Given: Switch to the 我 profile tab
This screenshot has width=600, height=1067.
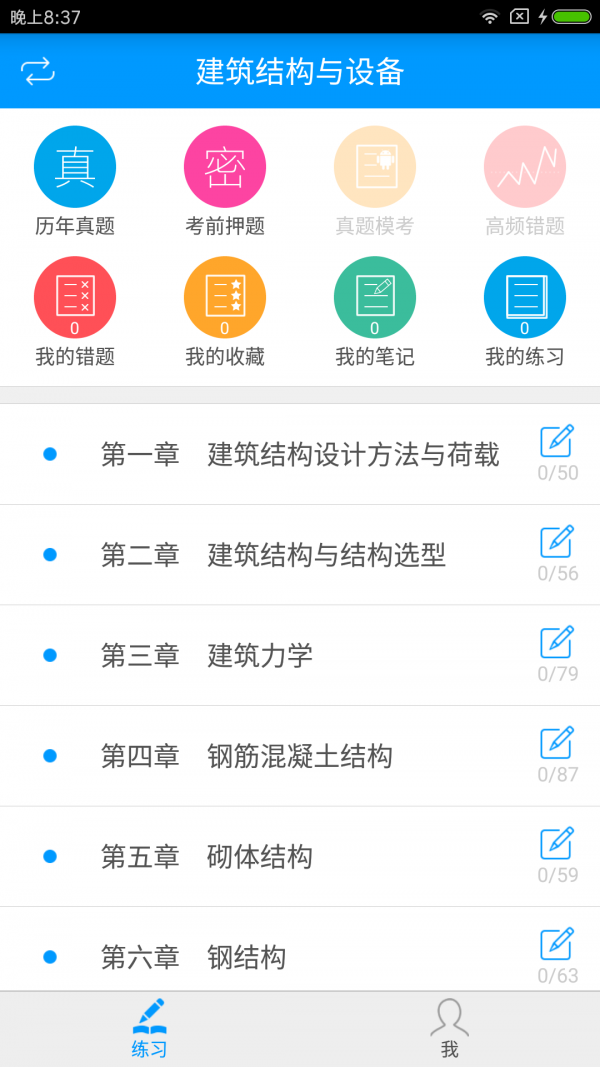Looking at the screenshot, I should pyautogui.click(x=449, y=1028).
